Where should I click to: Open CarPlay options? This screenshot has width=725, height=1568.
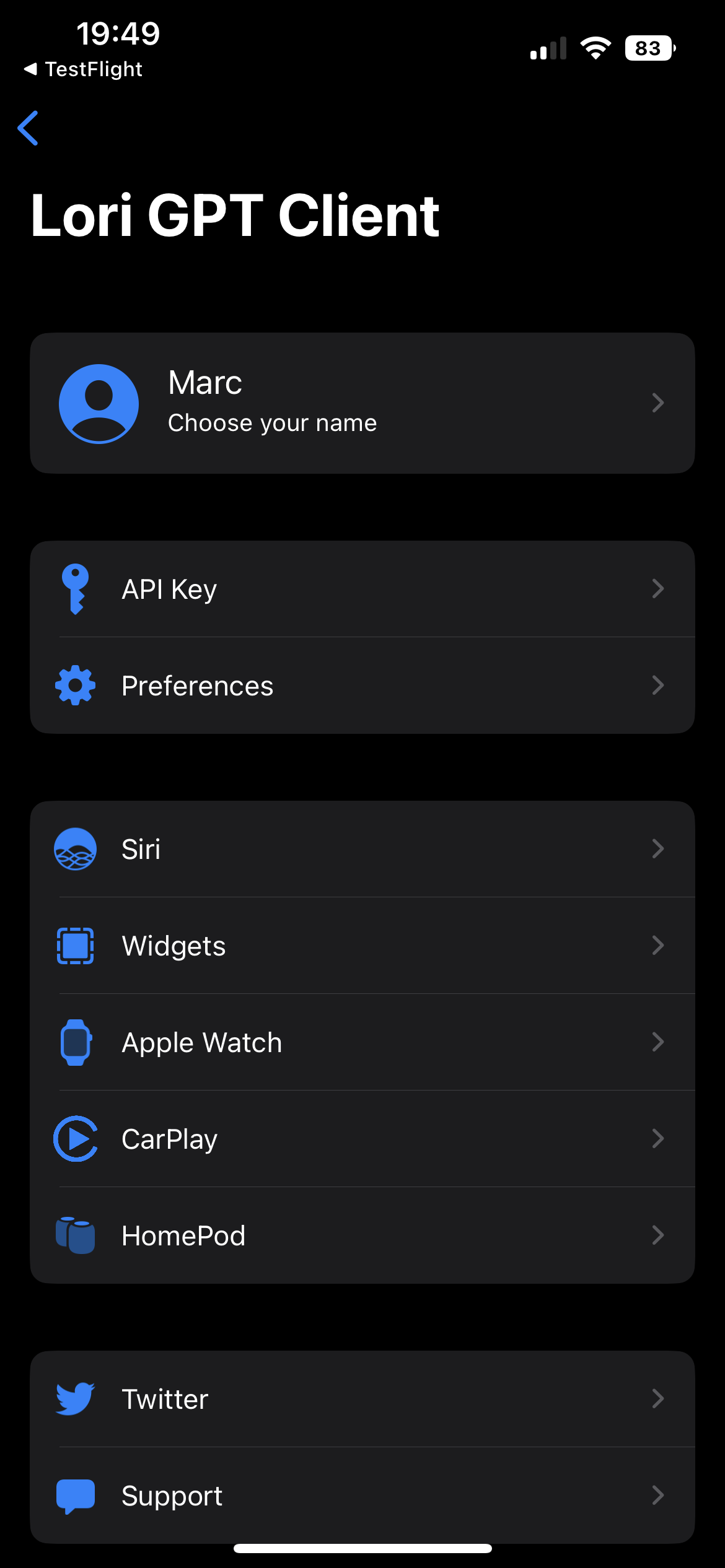(x=362, y=1139)
